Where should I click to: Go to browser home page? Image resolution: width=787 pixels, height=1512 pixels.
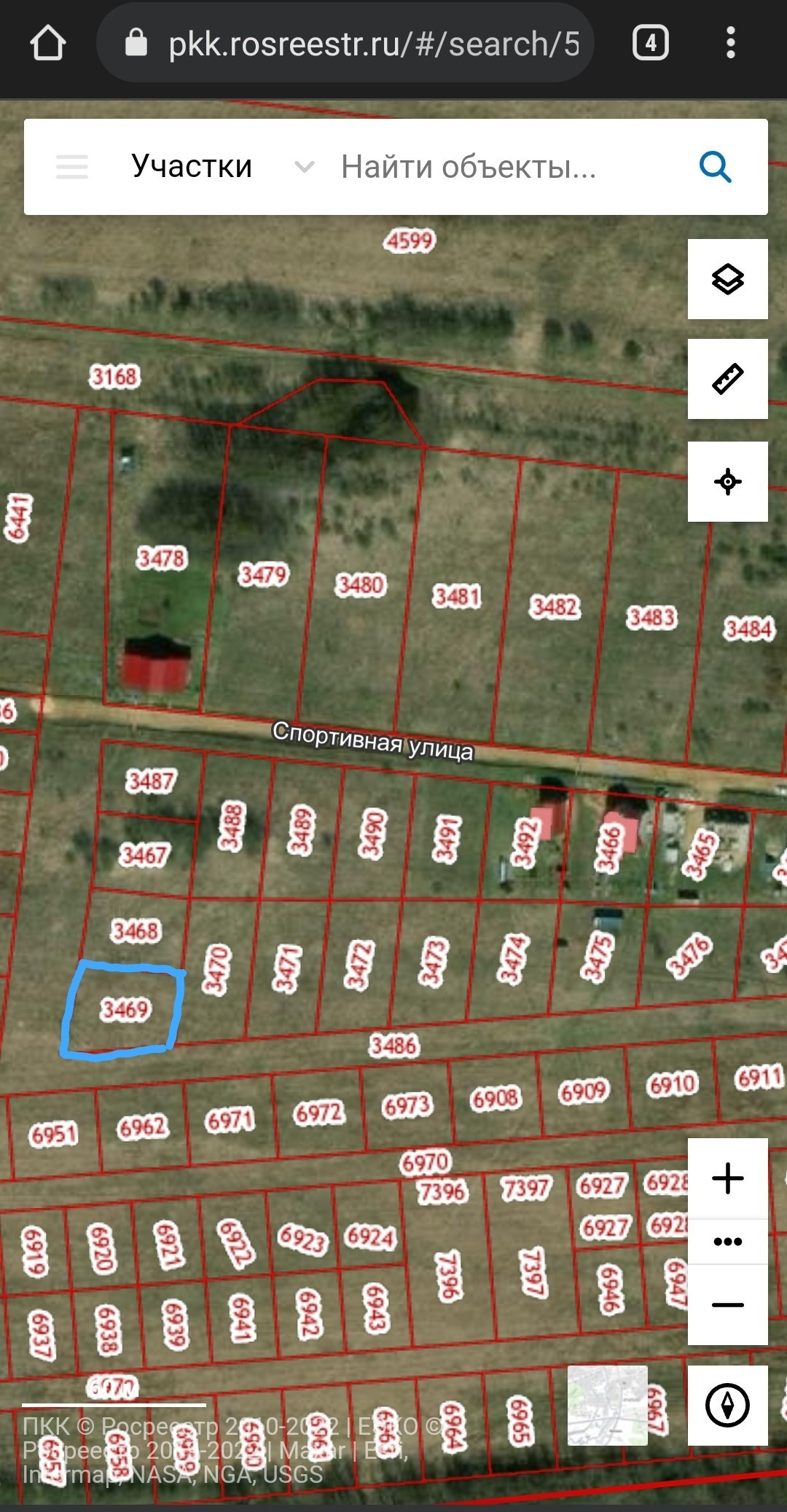coord(48,43)
